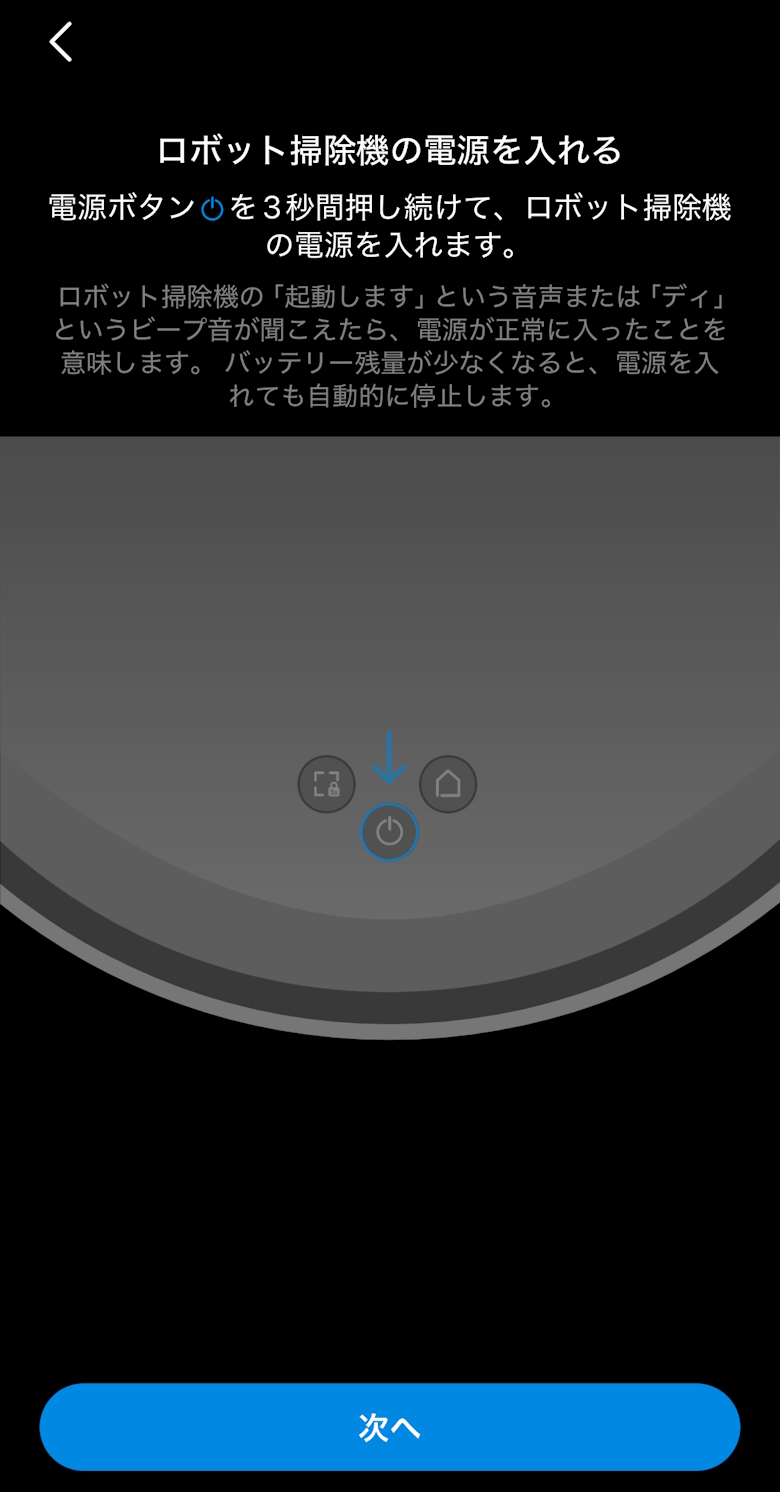Go back using the top-left arrow

tap(61, 42)
